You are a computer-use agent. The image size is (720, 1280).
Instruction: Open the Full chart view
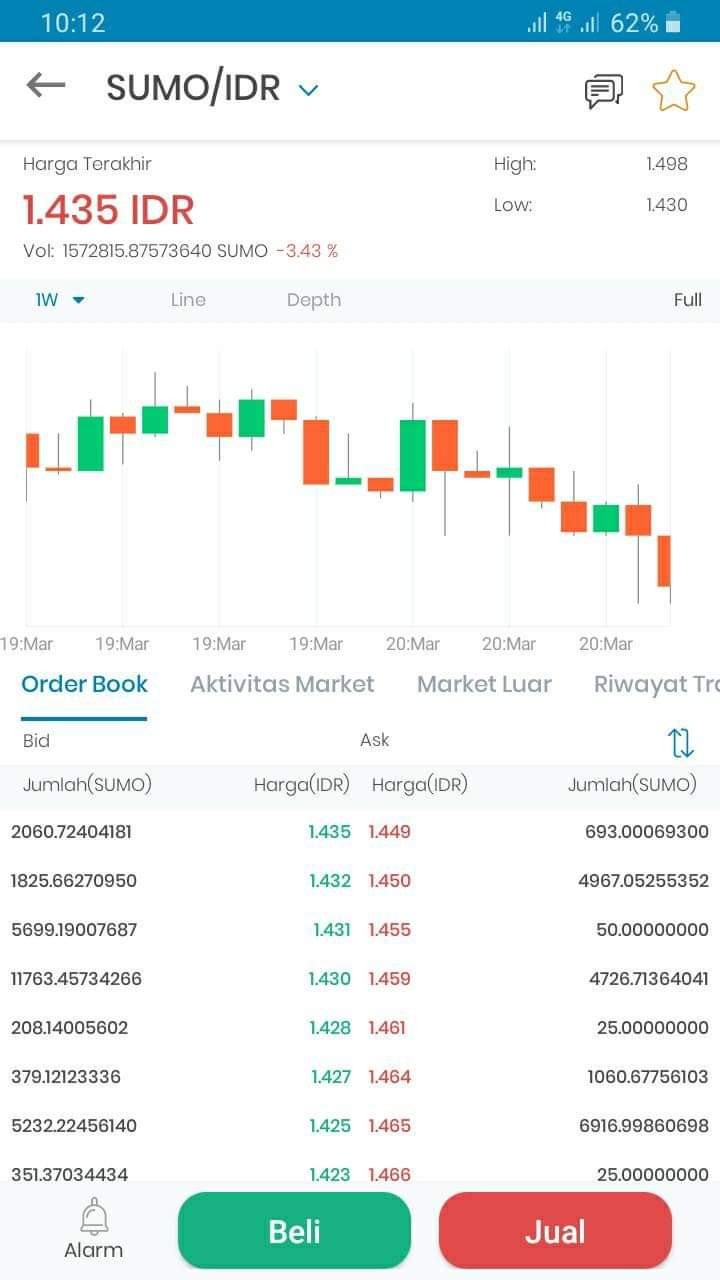point(688,300)
